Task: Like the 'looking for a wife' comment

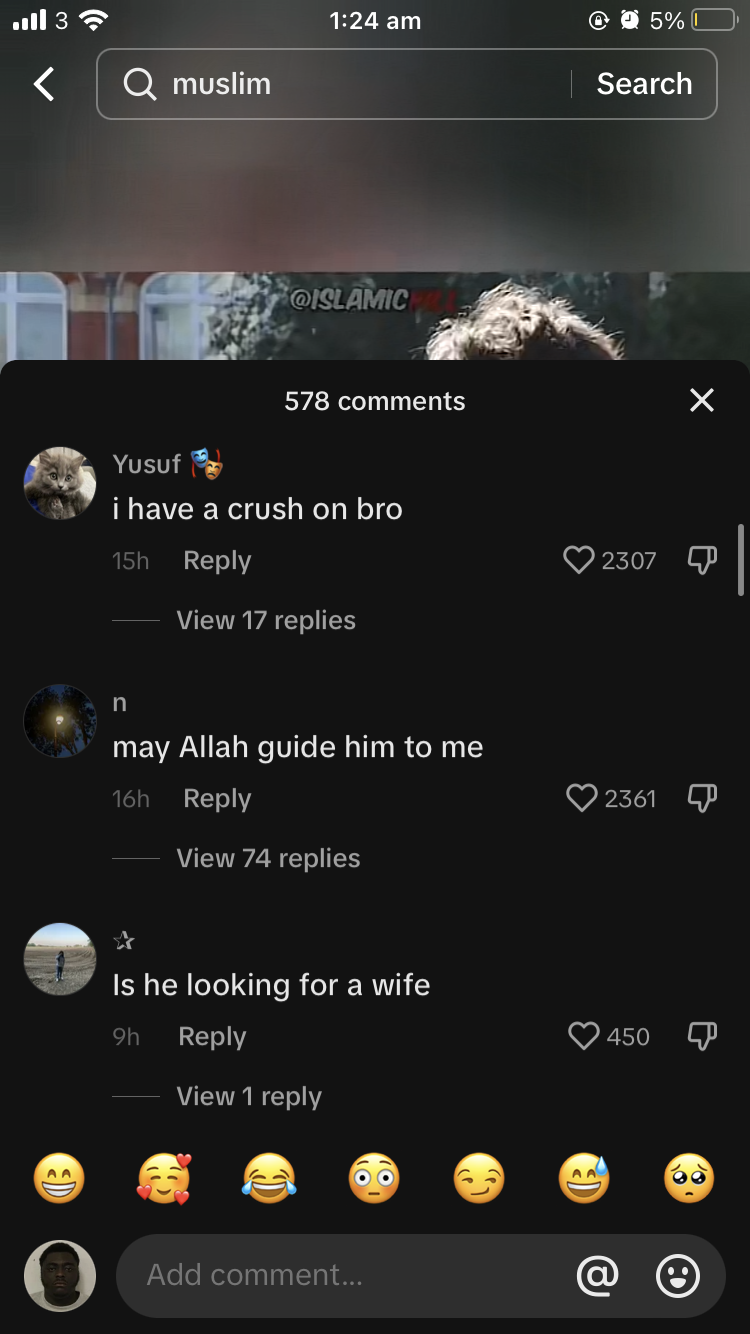Action: tap(583, 1036)
